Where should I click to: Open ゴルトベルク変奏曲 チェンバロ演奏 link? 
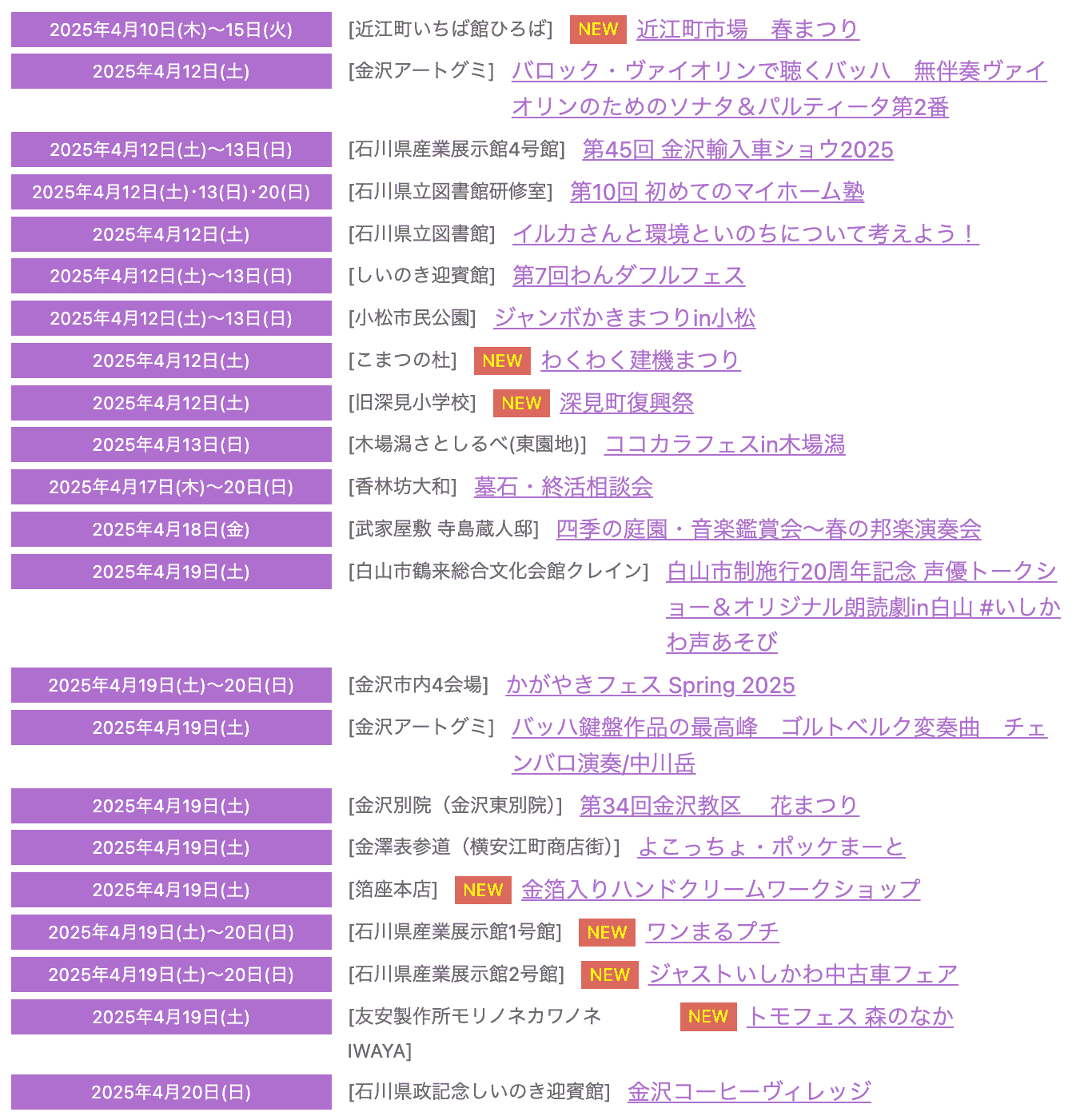pos(778,727)
